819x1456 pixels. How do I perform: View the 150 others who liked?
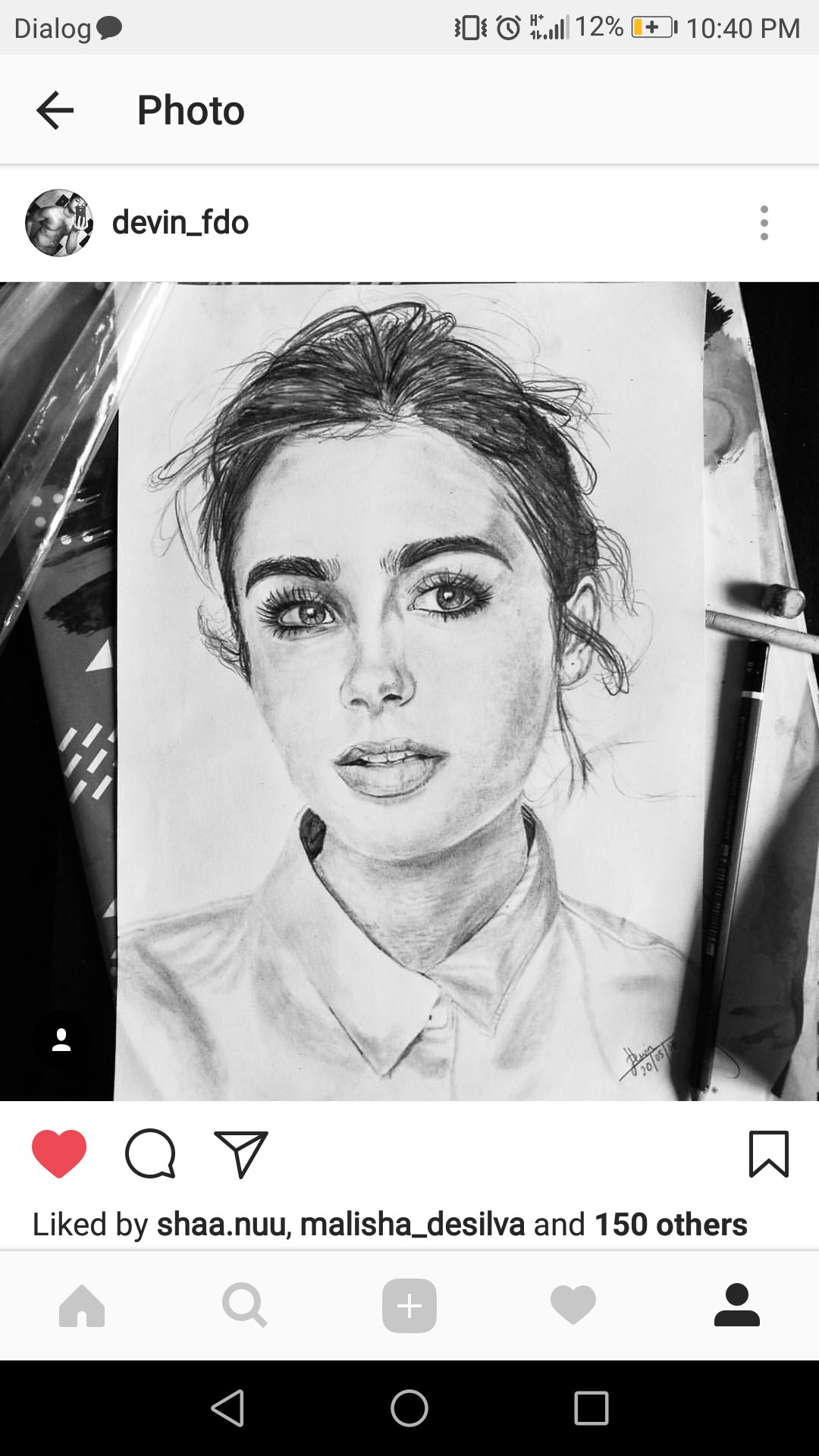(671, 1224)
